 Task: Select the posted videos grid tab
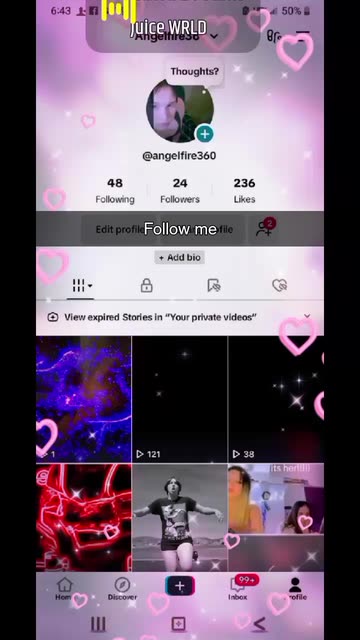pyautogui.click(x=81, y=285)
